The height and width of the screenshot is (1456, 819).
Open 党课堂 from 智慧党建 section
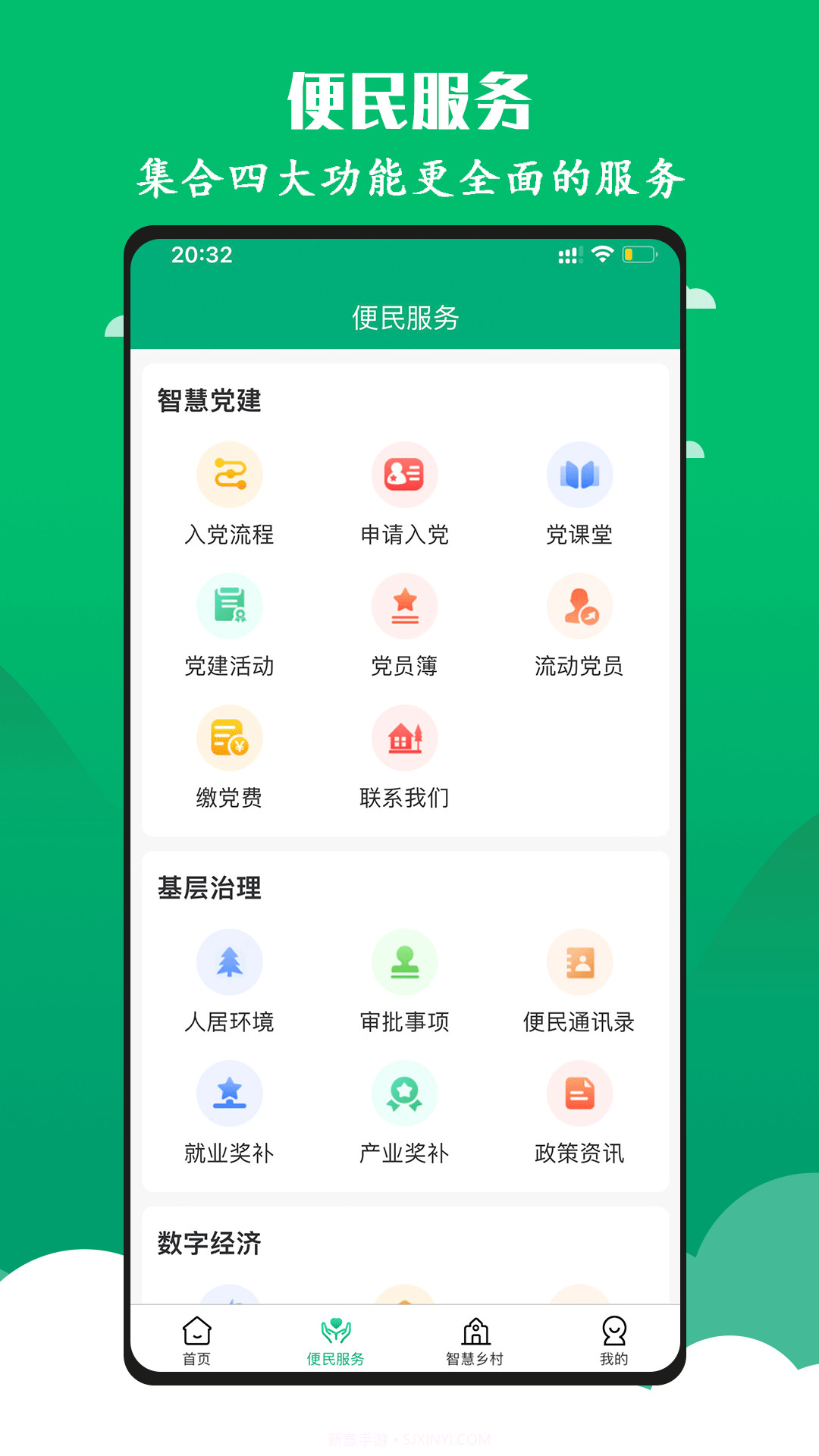click(x=580, y=473)
